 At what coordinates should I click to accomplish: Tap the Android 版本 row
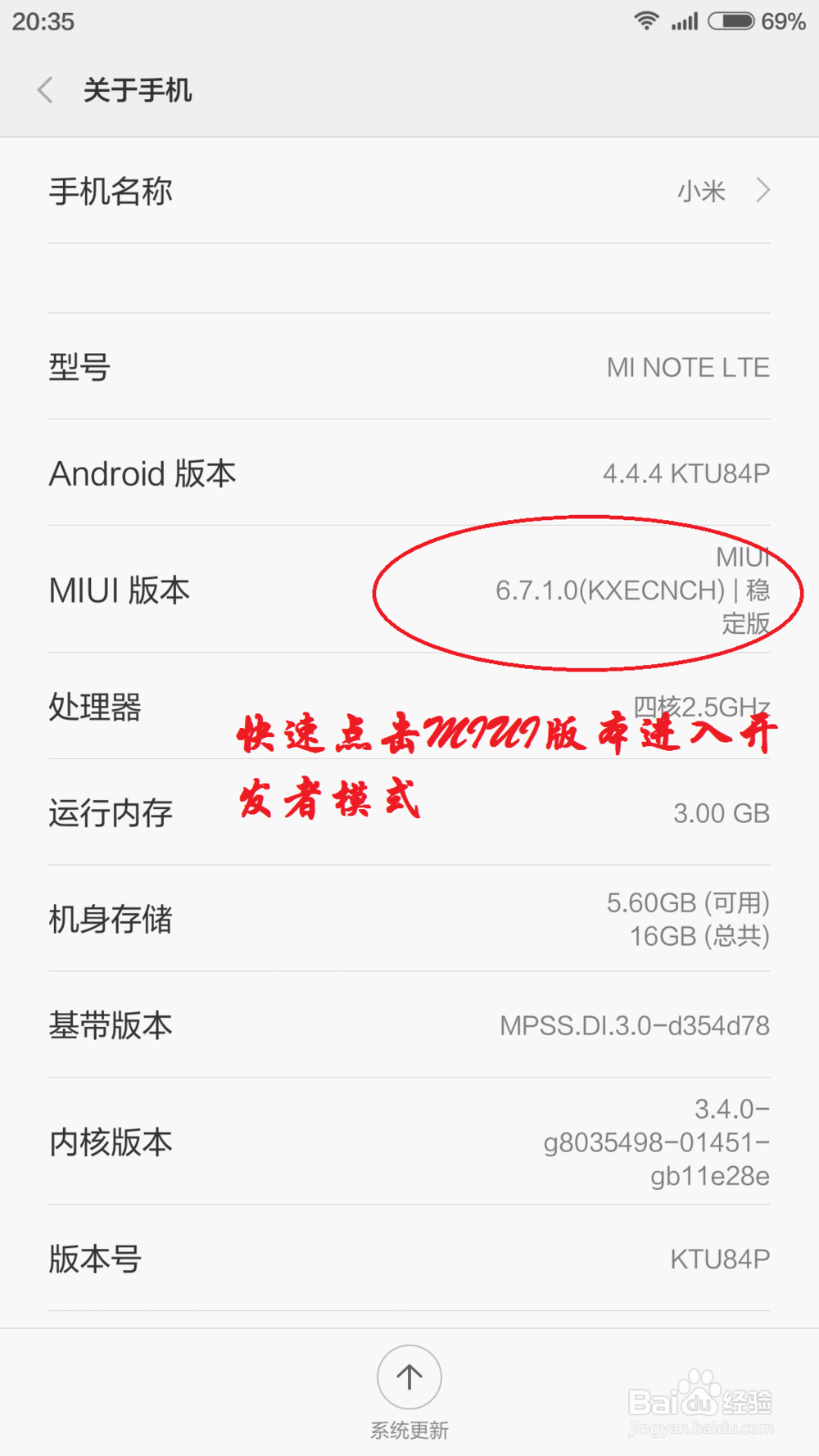(x=409, y=473)
